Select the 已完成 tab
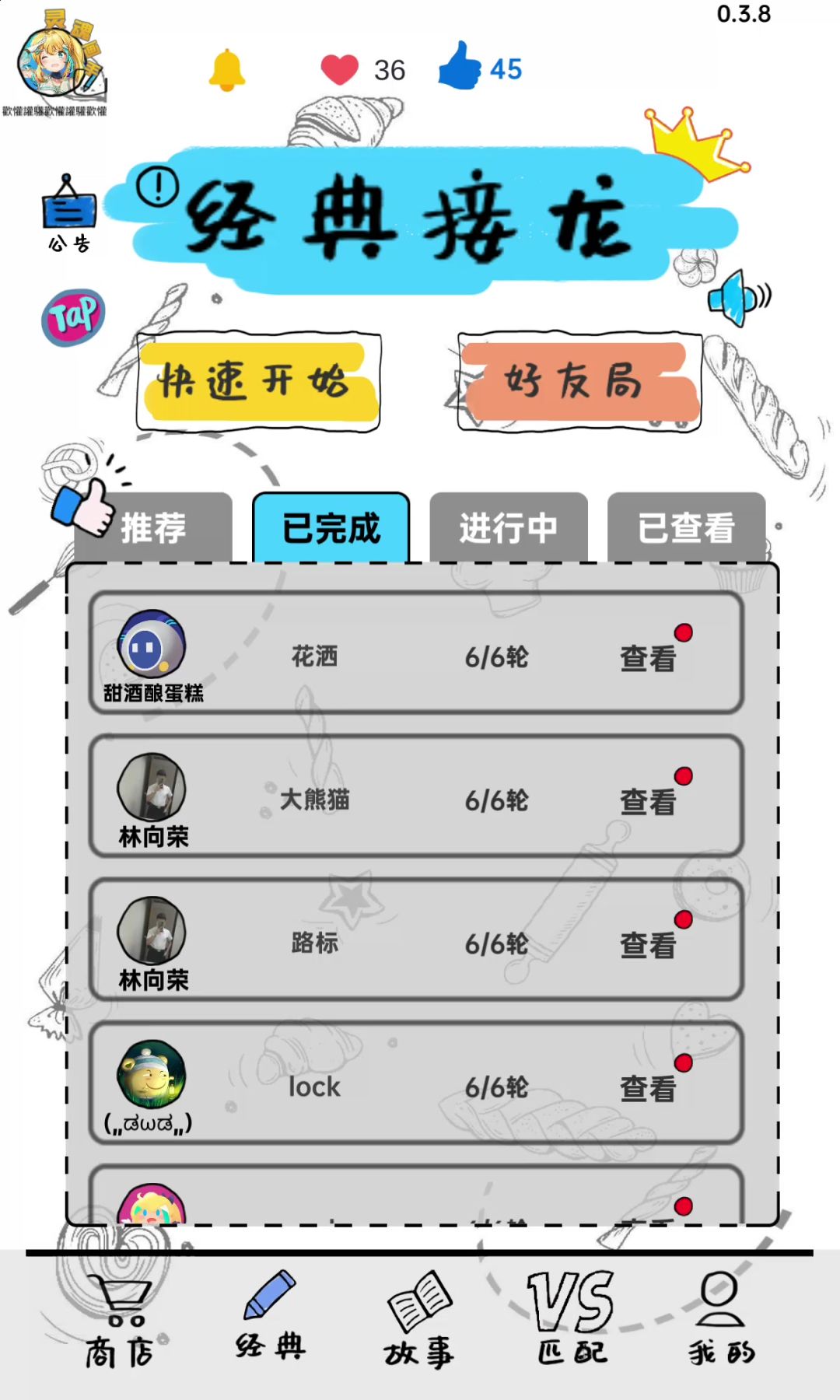 tap(331, 528)
